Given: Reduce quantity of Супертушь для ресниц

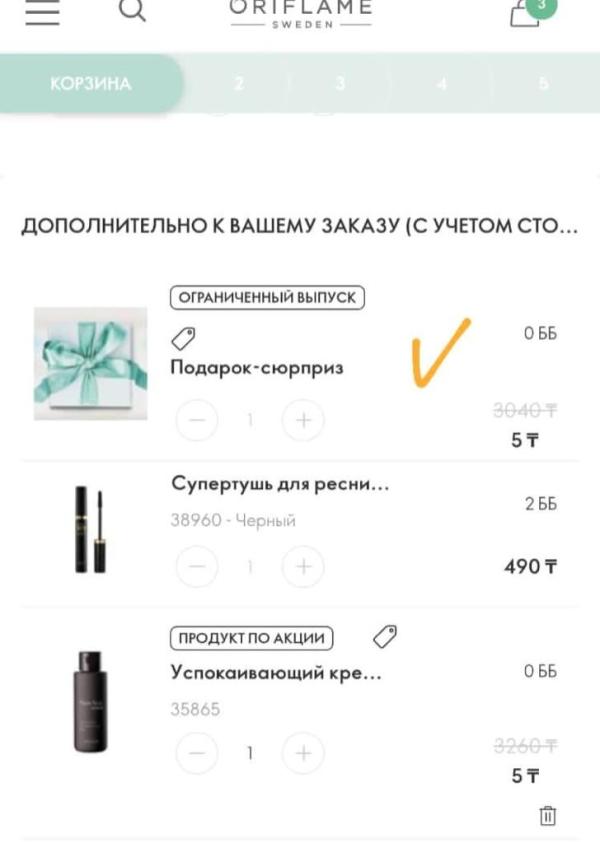Looking at the screenshot, I should coord(197,568).
